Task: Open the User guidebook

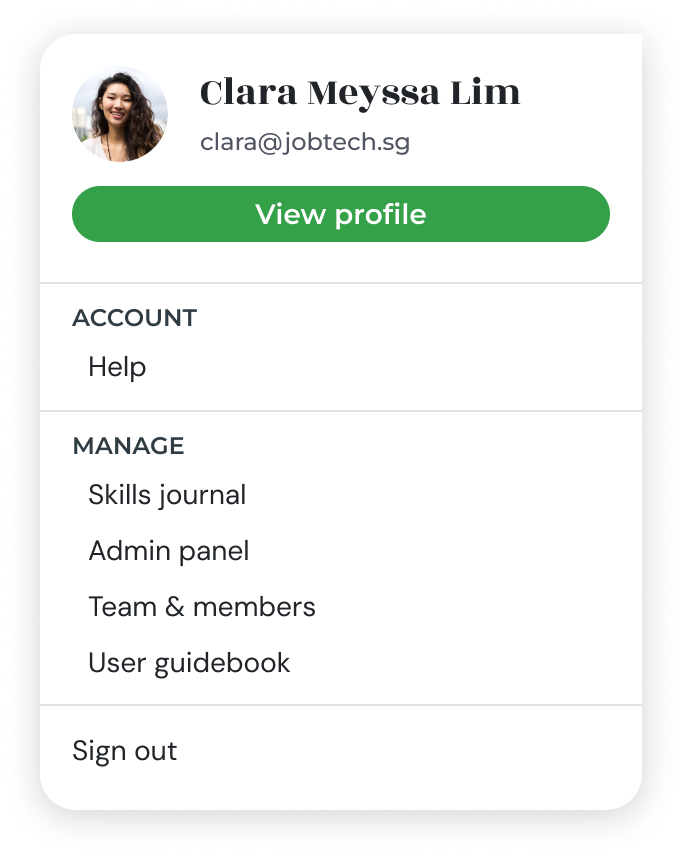Action: (189, 663)
